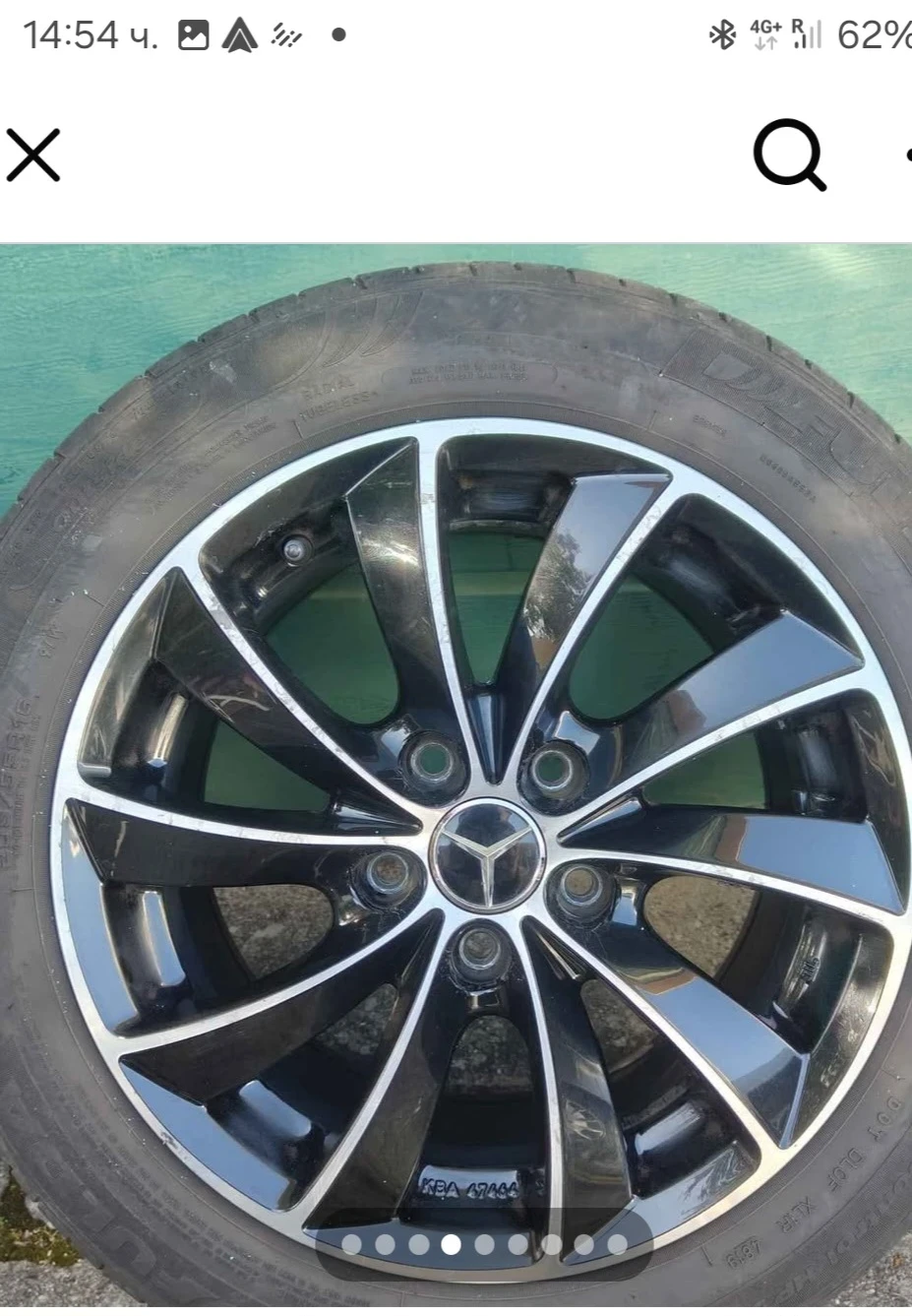912x1316 pixels.
Task: Tap the photo page indicator dots
Action: (483, 1245)
